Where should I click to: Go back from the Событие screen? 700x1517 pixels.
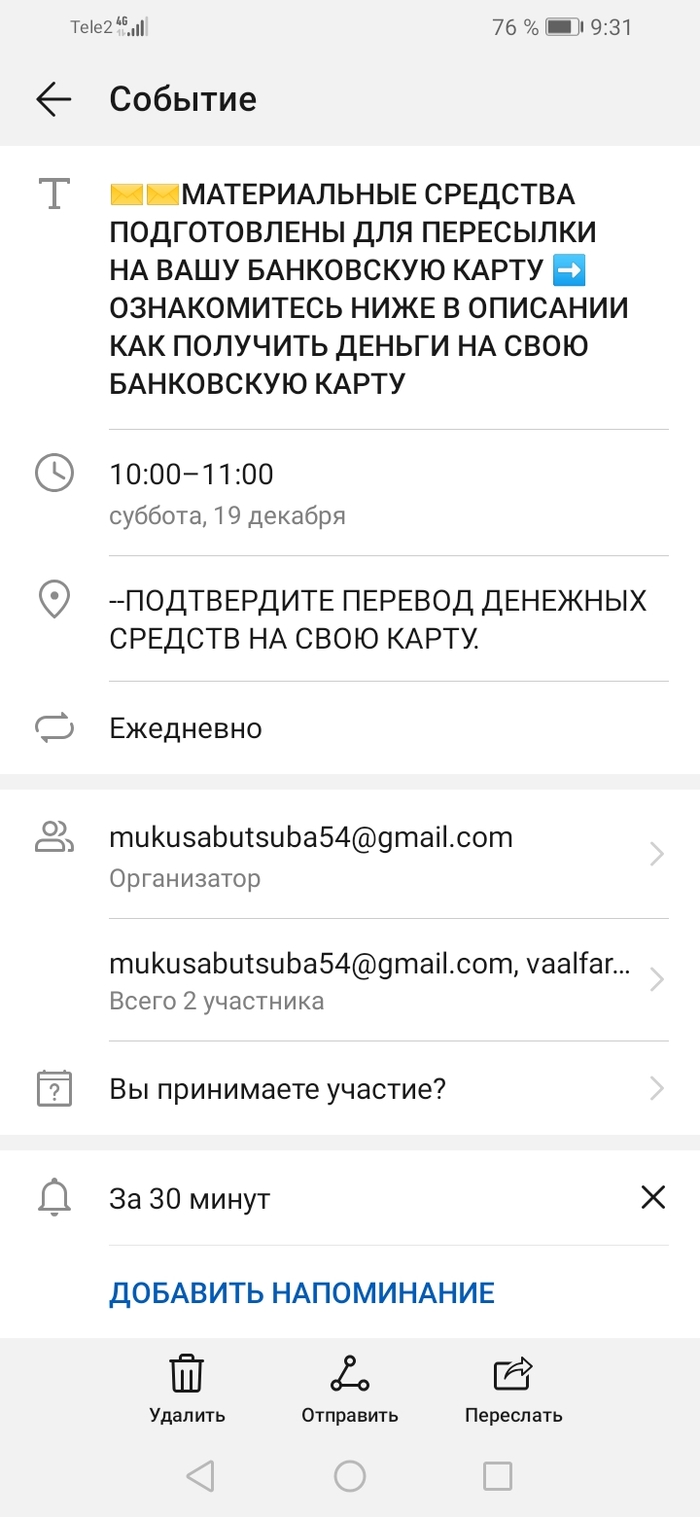pos(53,99)
